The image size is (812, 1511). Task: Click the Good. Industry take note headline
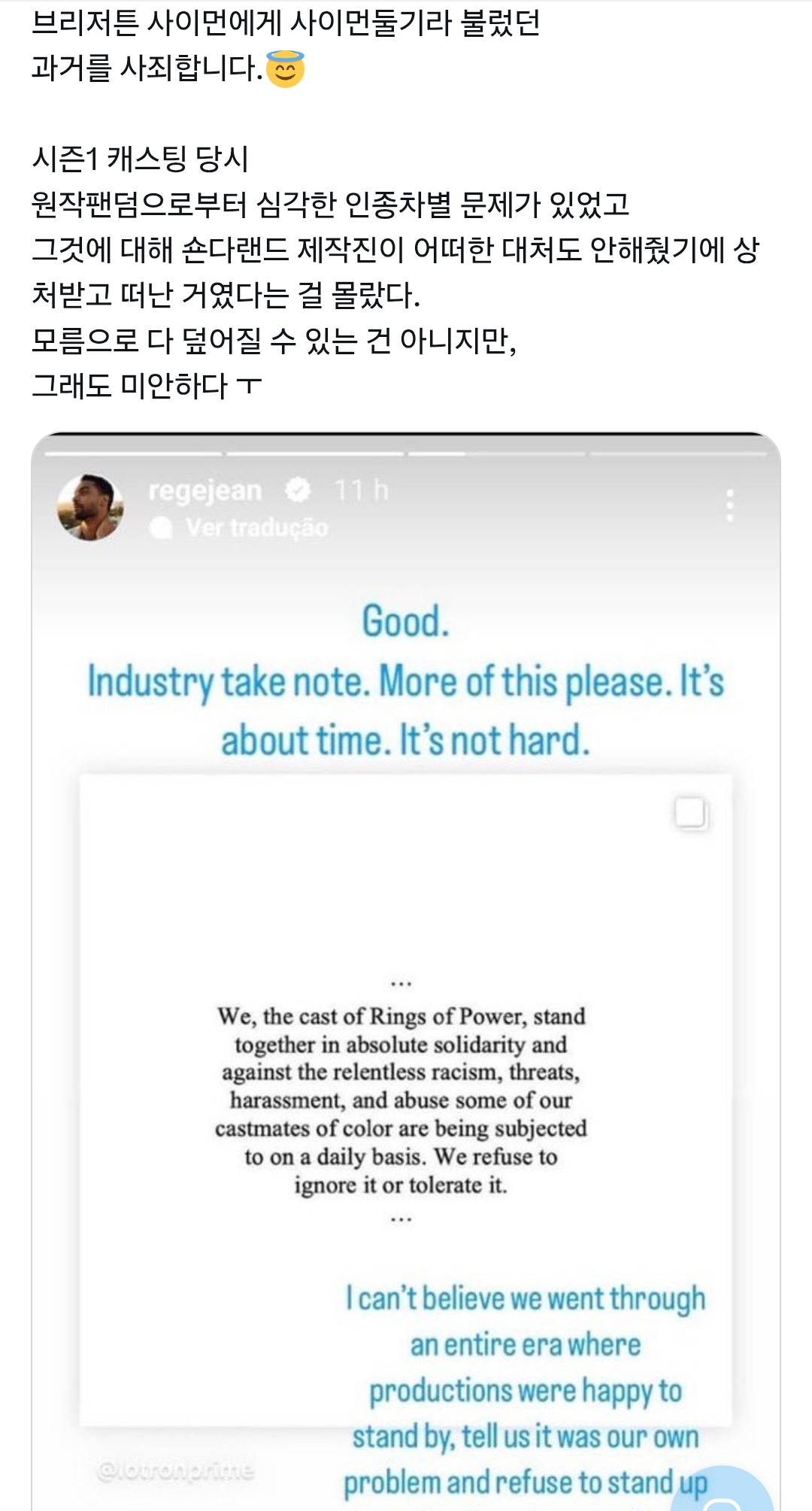click(x=406, y=681)
